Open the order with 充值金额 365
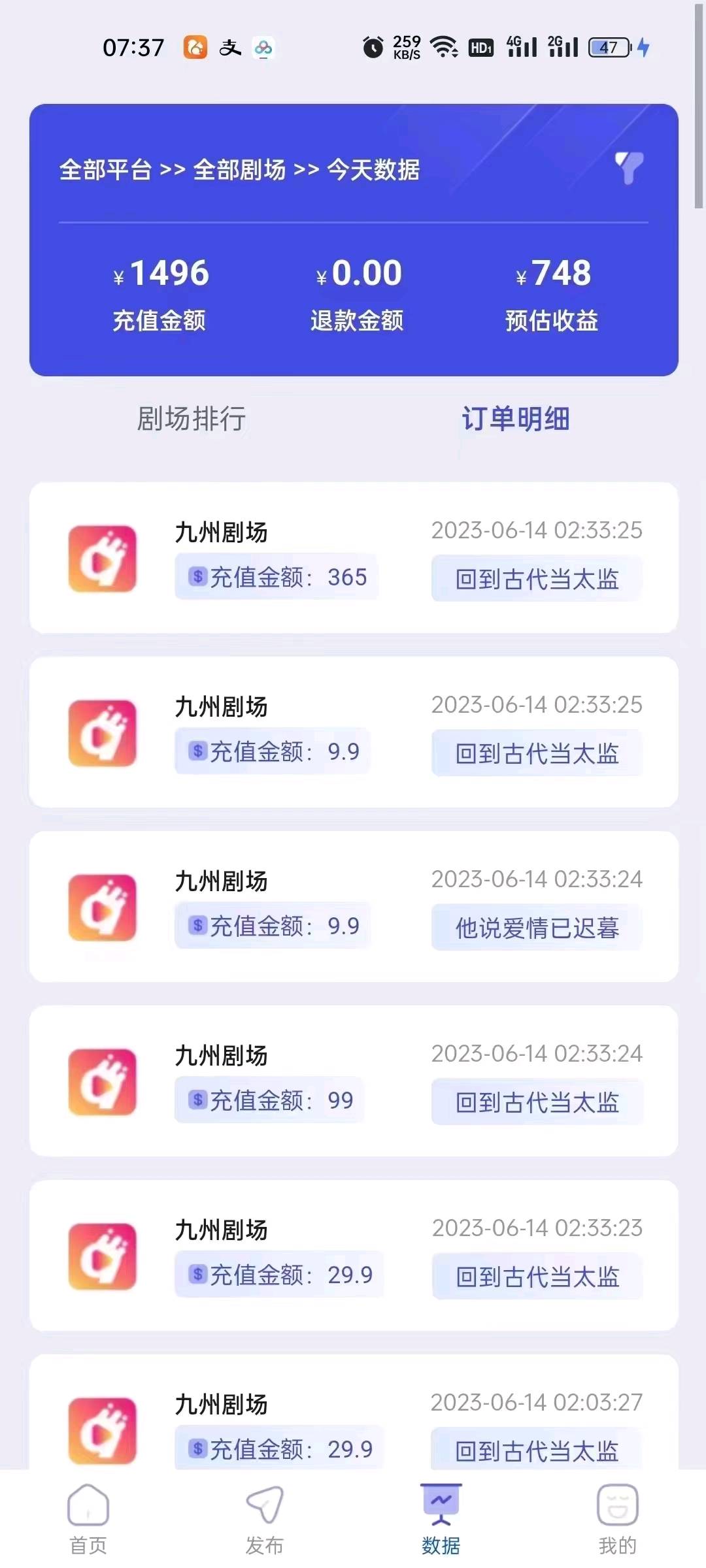The image size is (706, 1568). pos(354,557)
